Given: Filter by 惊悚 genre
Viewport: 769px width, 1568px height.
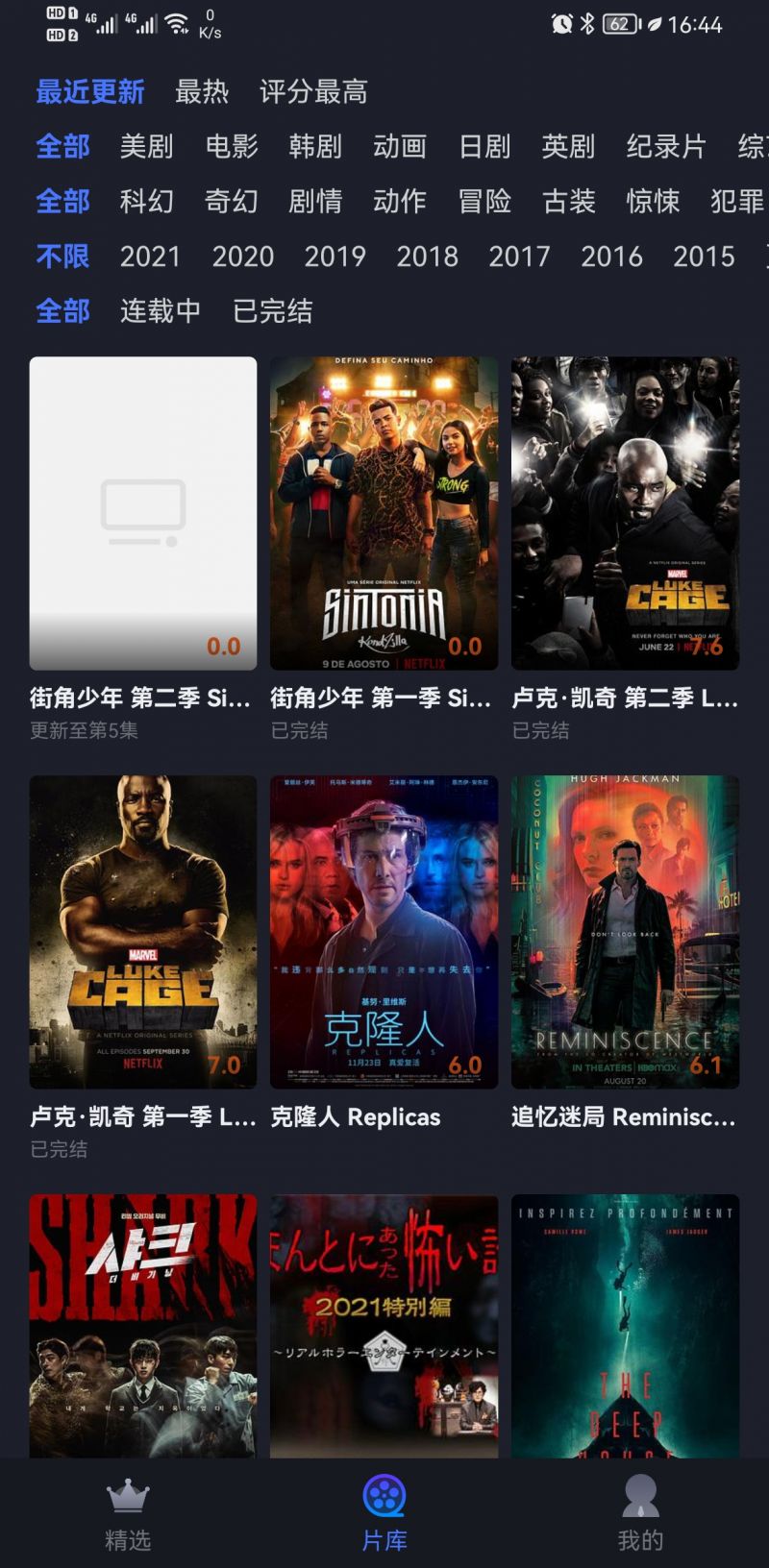Looking at the screenshot, I should tap(654, 202).
